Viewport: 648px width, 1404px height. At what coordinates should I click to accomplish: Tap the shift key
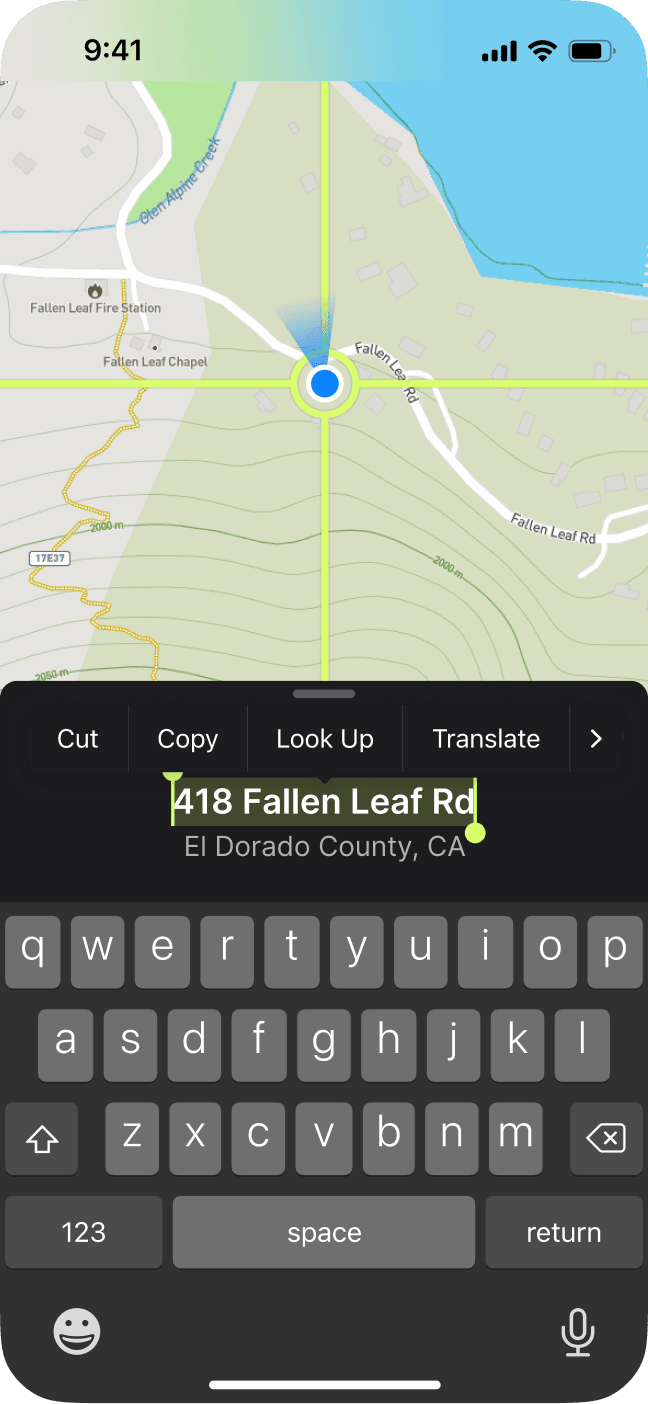click(x=42, y=1138)
